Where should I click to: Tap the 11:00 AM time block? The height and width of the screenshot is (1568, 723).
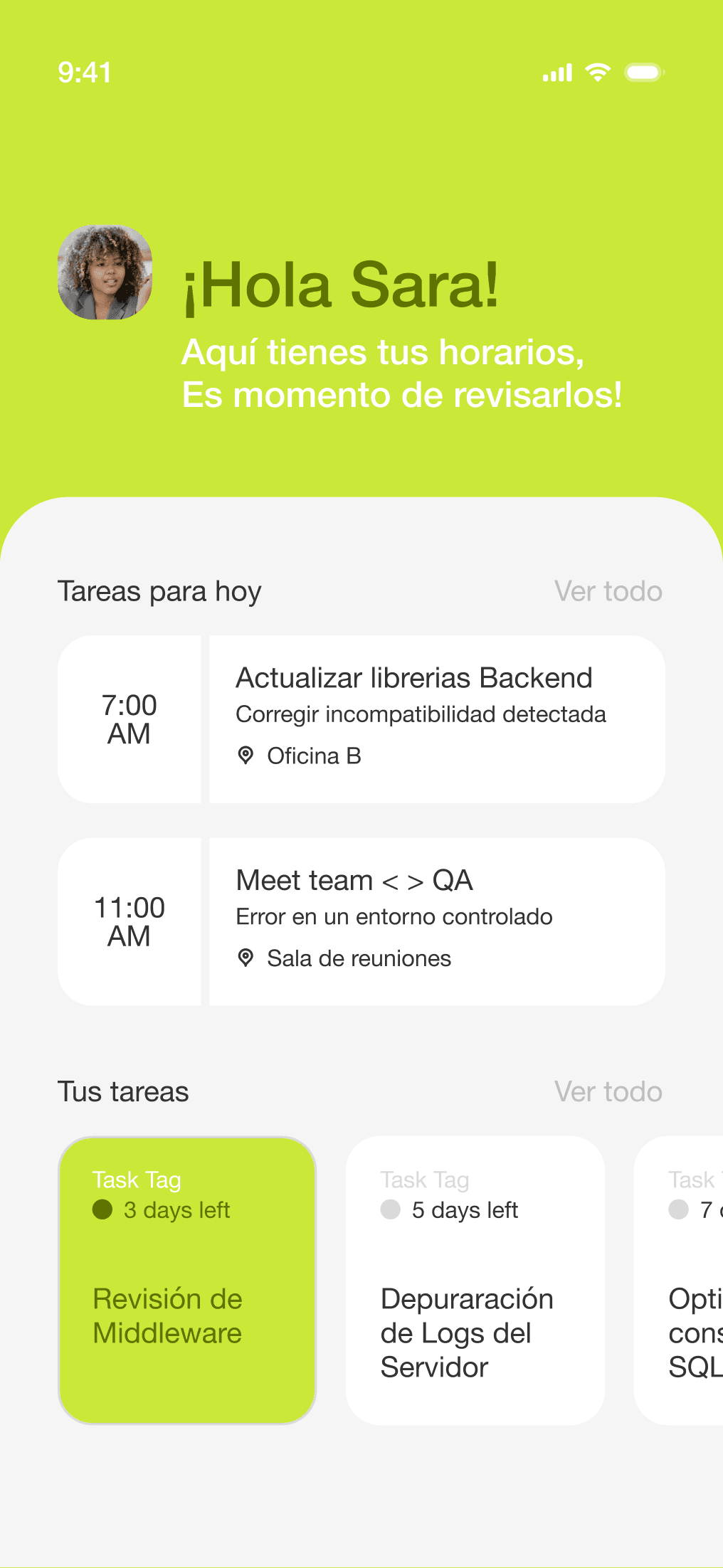click(130, 922)
